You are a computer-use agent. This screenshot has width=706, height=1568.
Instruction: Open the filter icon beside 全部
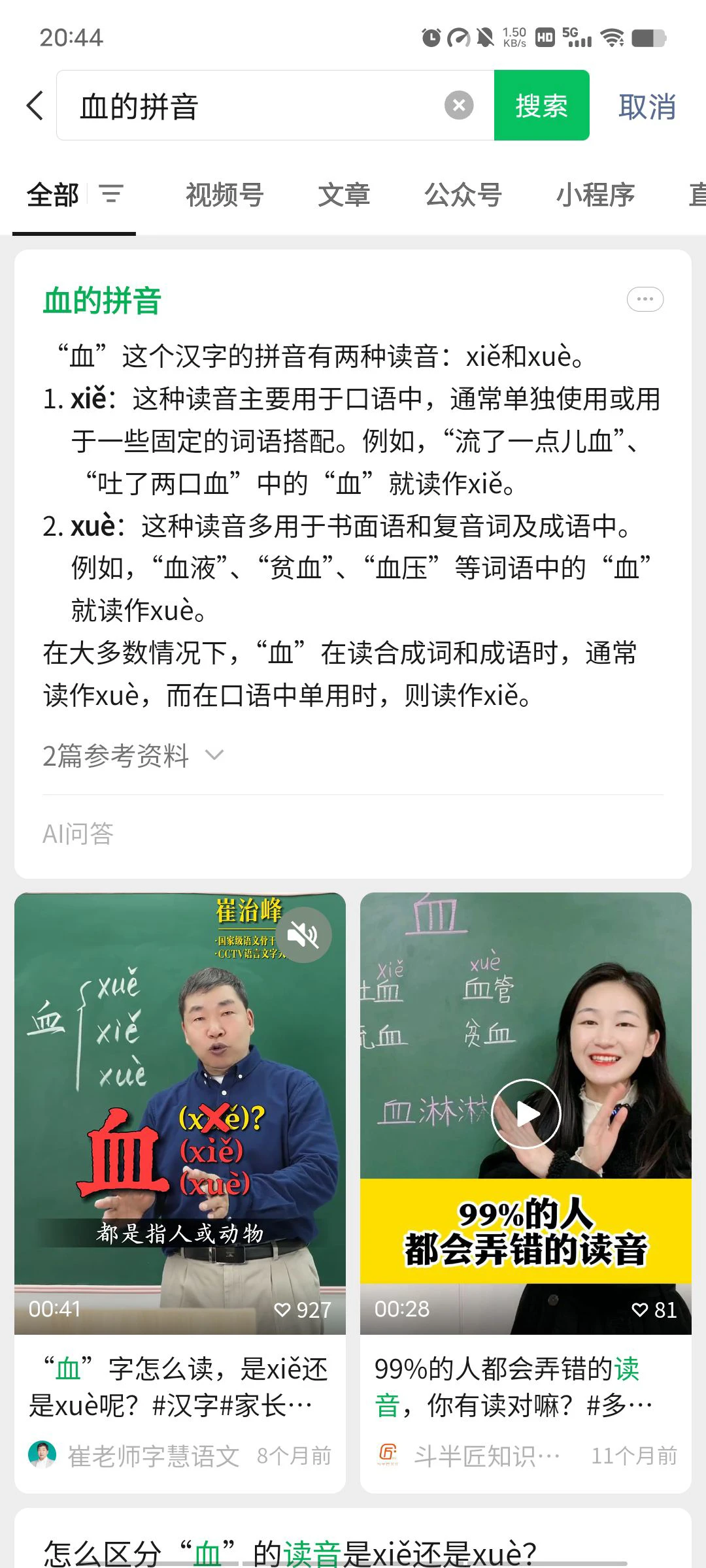tap(111, 194)
